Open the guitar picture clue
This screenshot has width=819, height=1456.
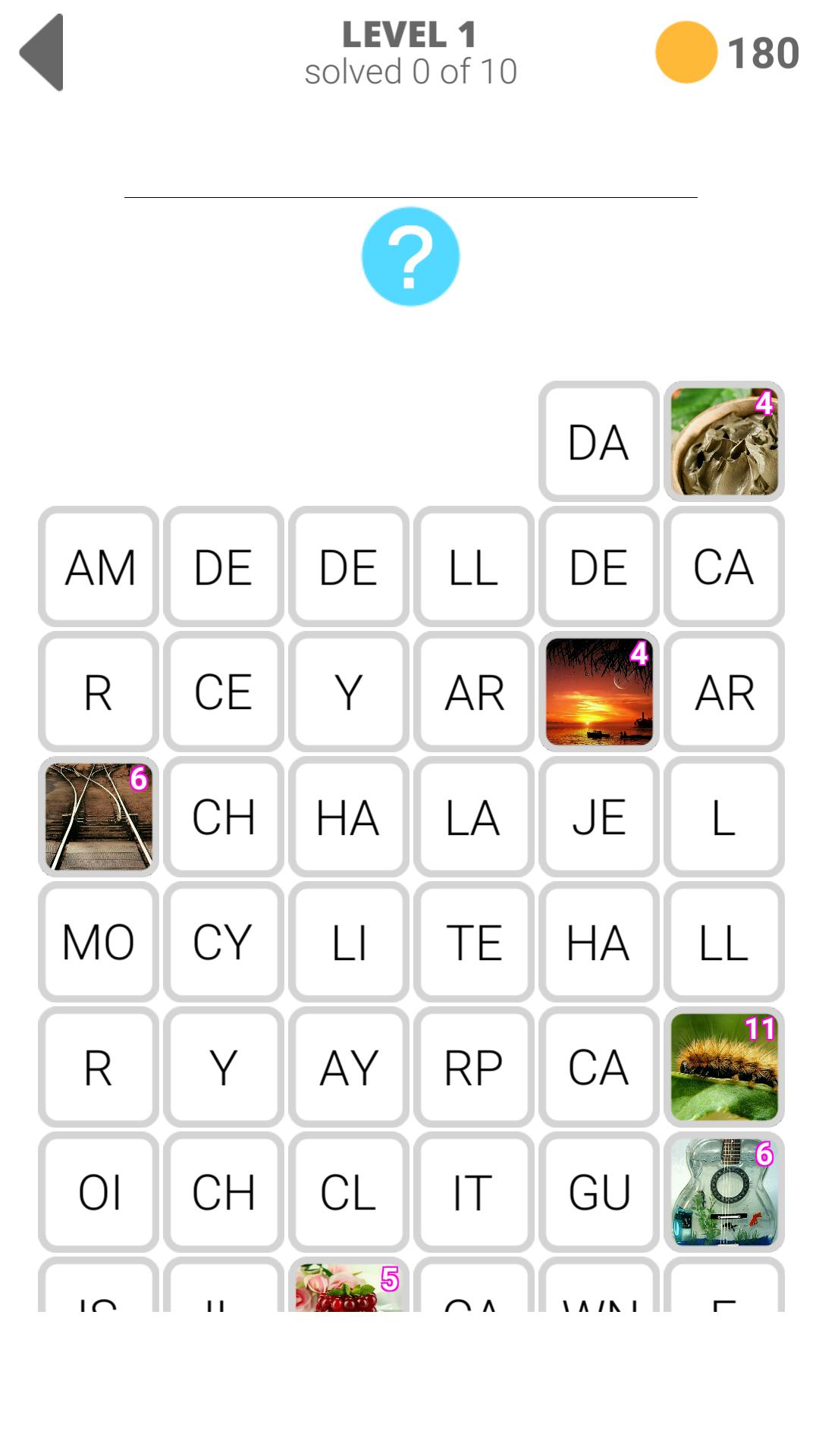click(x=724, y=1193)
